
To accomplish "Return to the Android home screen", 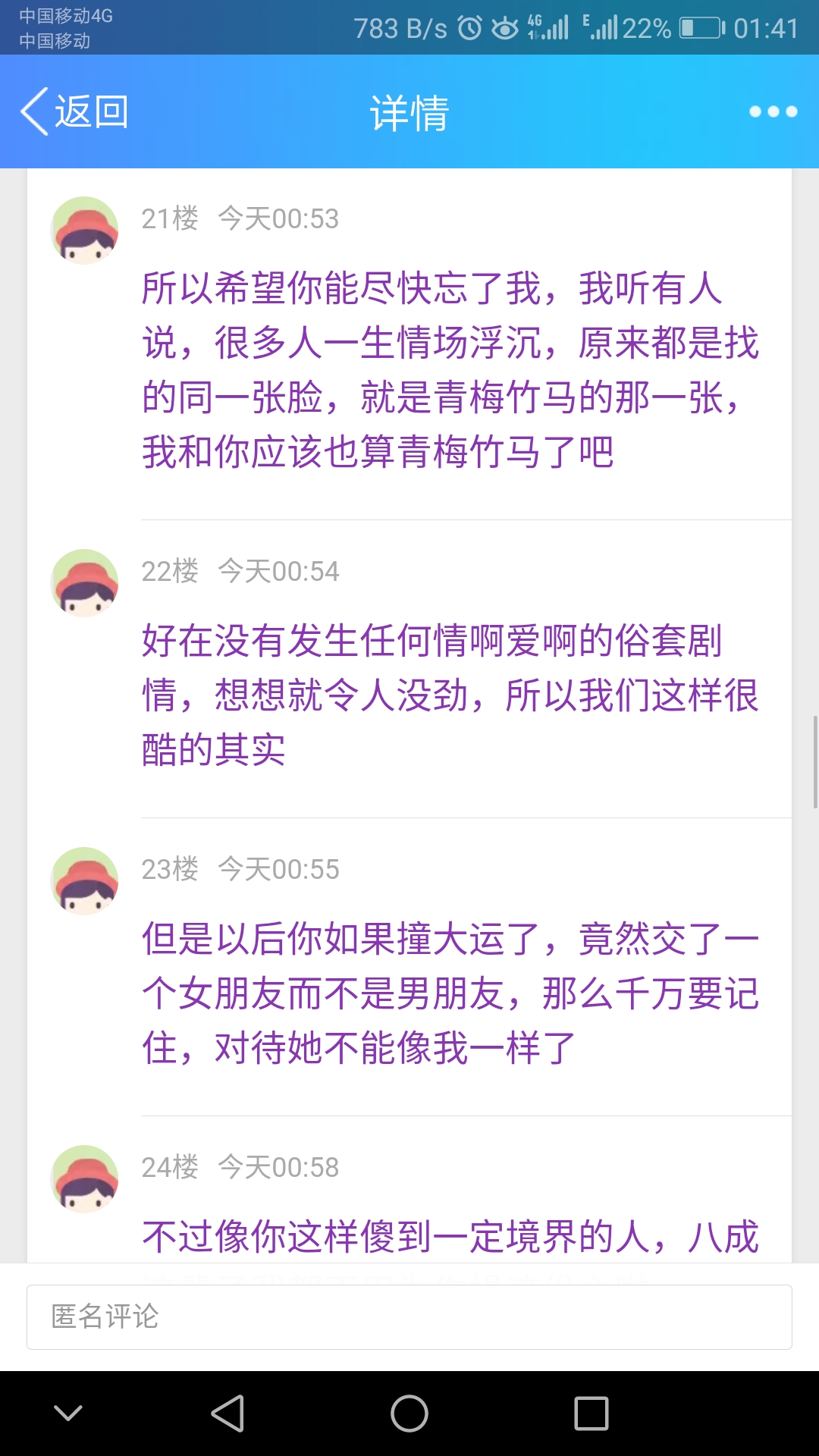I will pyautogui.click(x=409, y=1414).
